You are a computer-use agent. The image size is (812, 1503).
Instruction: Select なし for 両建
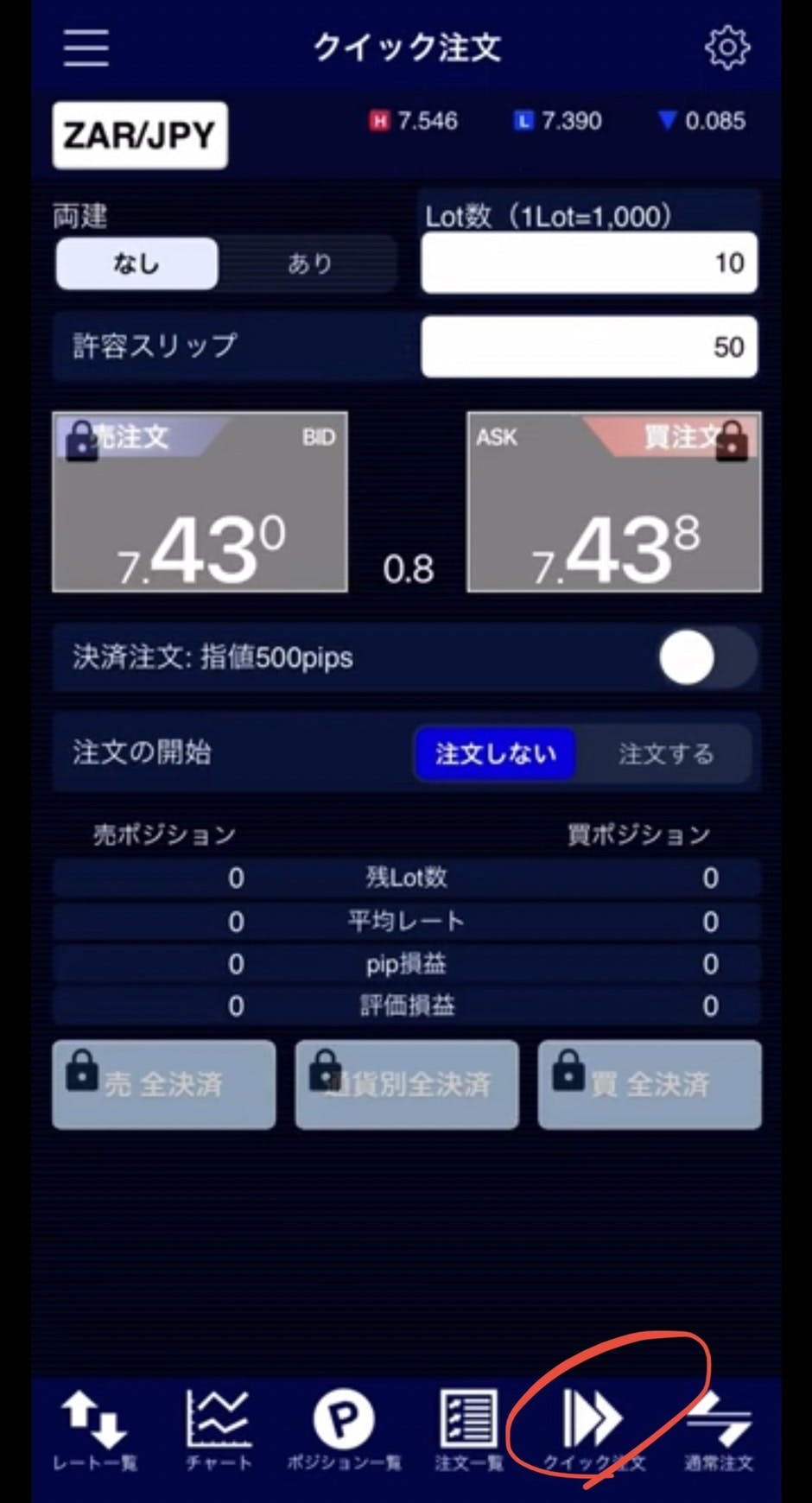pyautogui.click(x=136, y=263)
